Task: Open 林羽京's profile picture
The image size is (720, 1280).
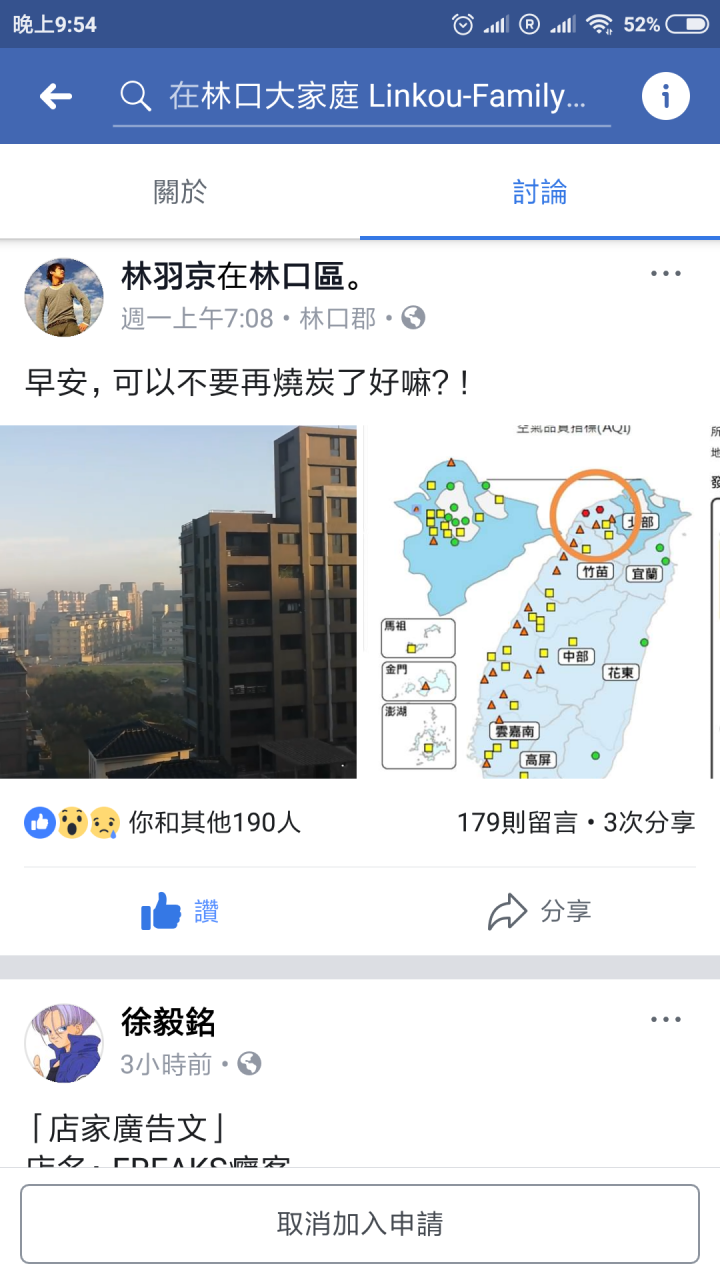Action: 64,297
